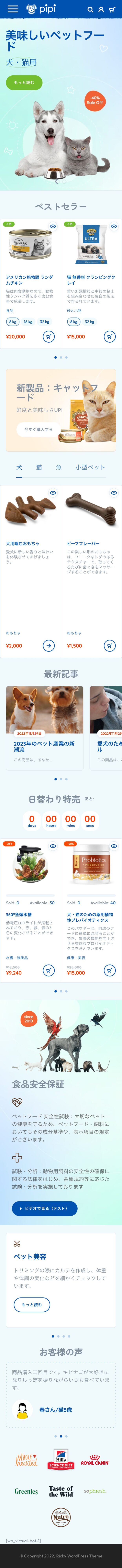The height and width of the screenshot is (1568, 122).
Task: Open the hamburger menu
Action: (x=12, y=9)
